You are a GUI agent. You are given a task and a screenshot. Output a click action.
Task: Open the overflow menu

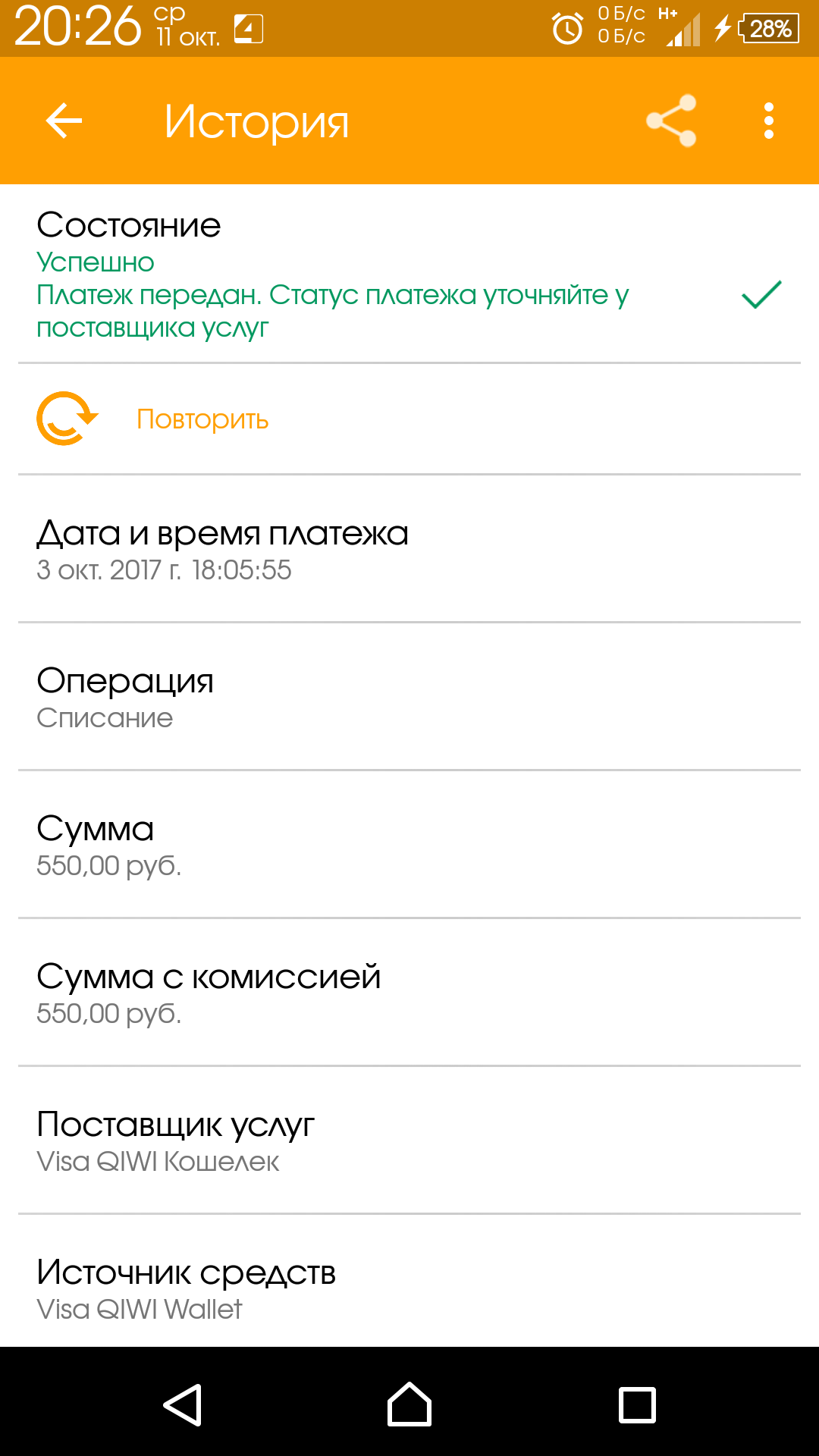pos(768,121)
